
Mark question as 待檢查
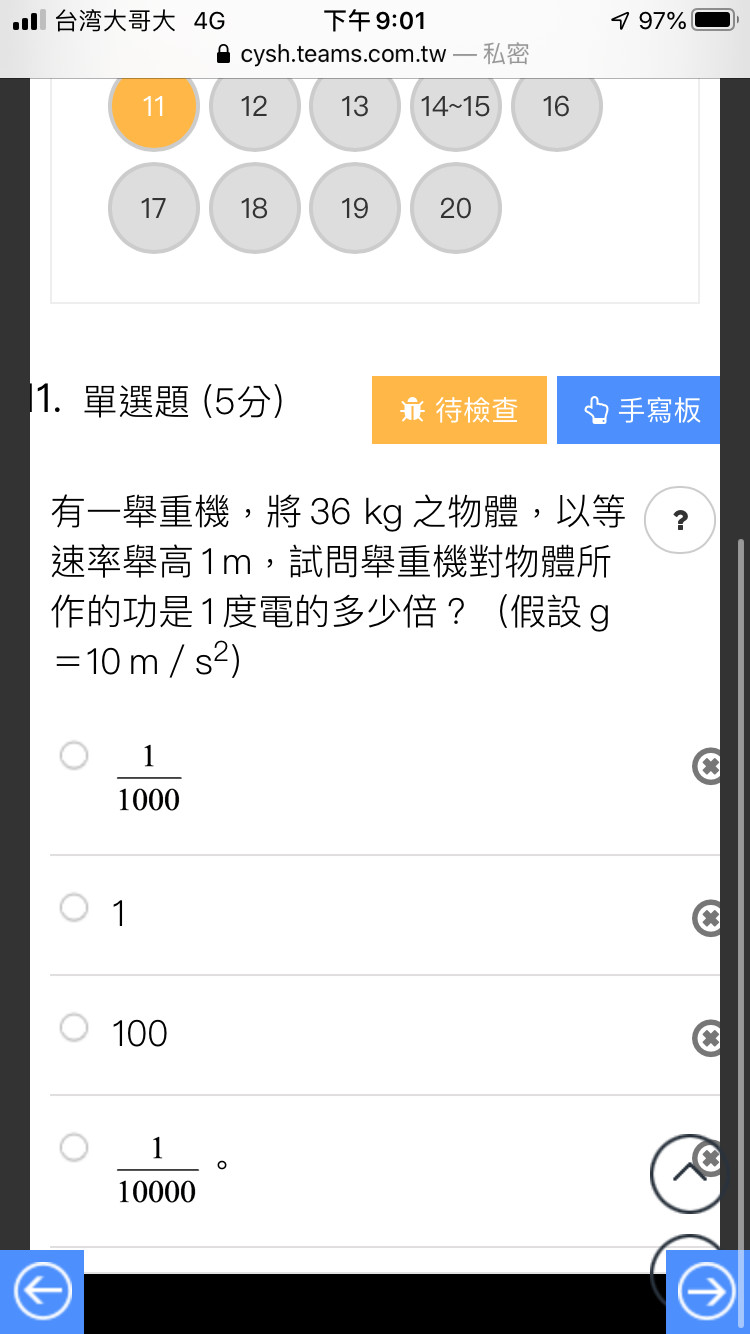[x=459, y=410]
